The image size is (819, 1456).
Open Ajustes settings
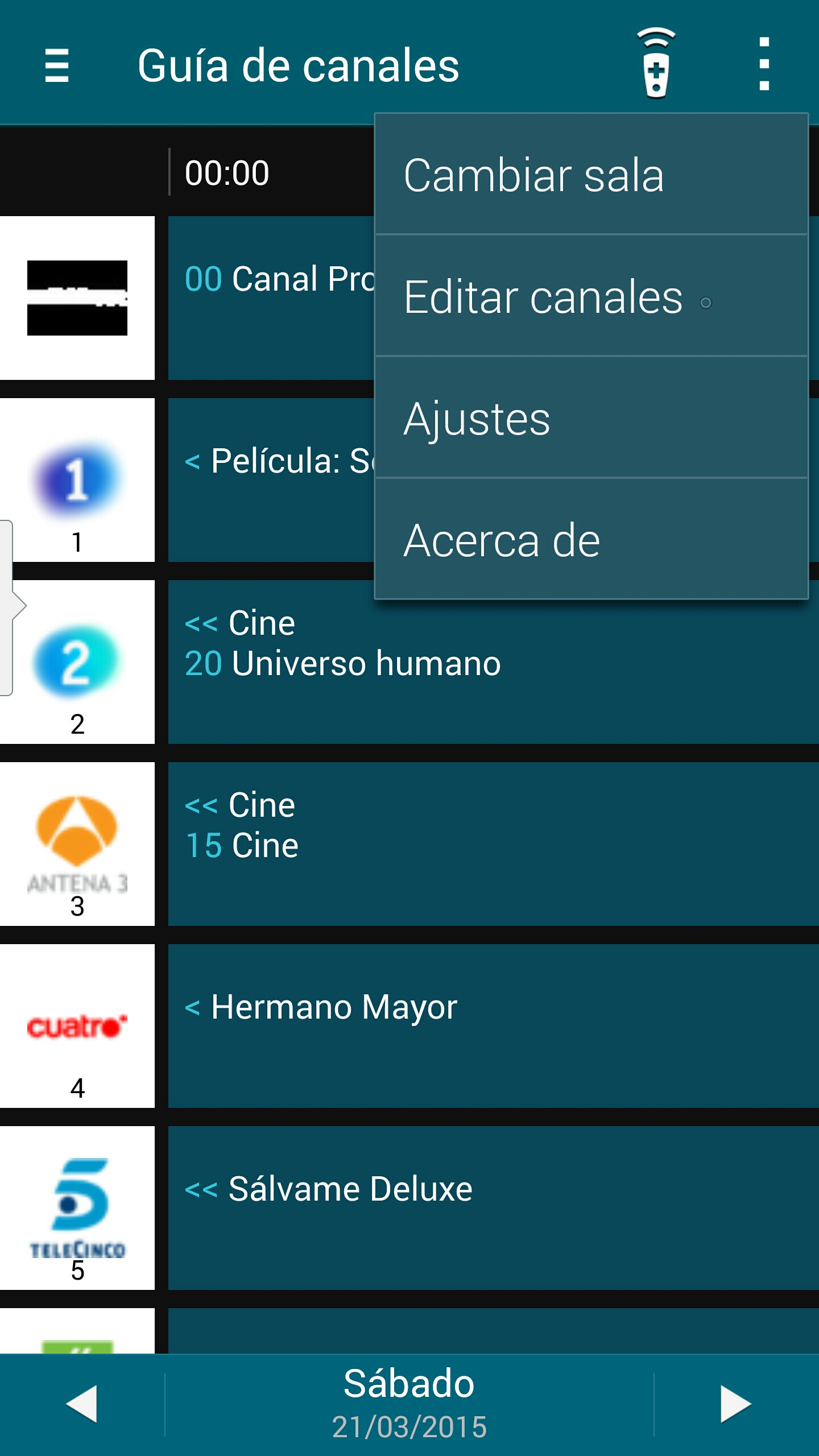pyautogui.click(x=591, y=418)
